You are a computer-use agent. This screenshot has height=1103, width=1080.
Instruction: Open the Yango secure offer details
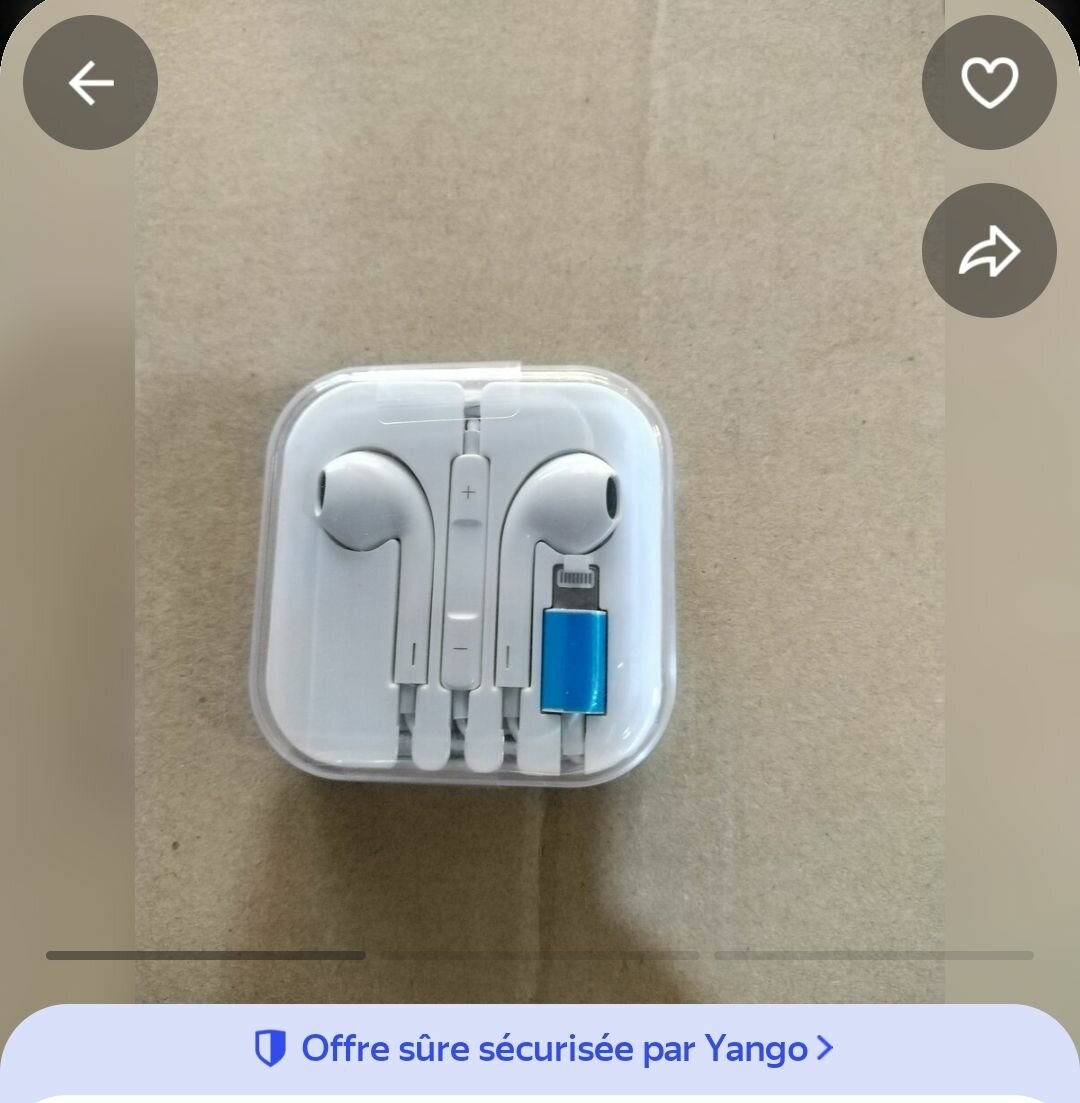tap(543, 1049)
